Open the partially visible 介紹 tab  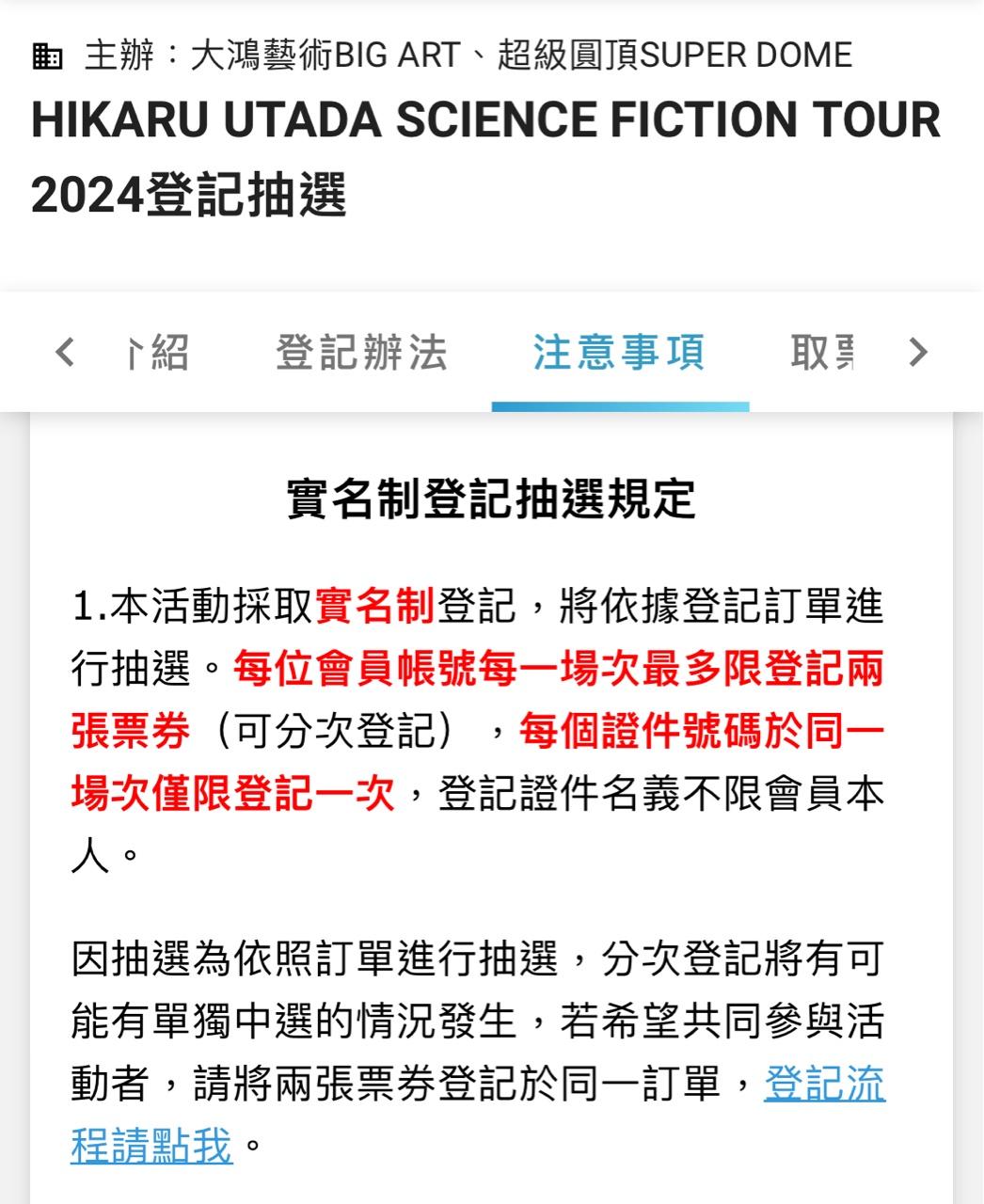coord(160,353)
